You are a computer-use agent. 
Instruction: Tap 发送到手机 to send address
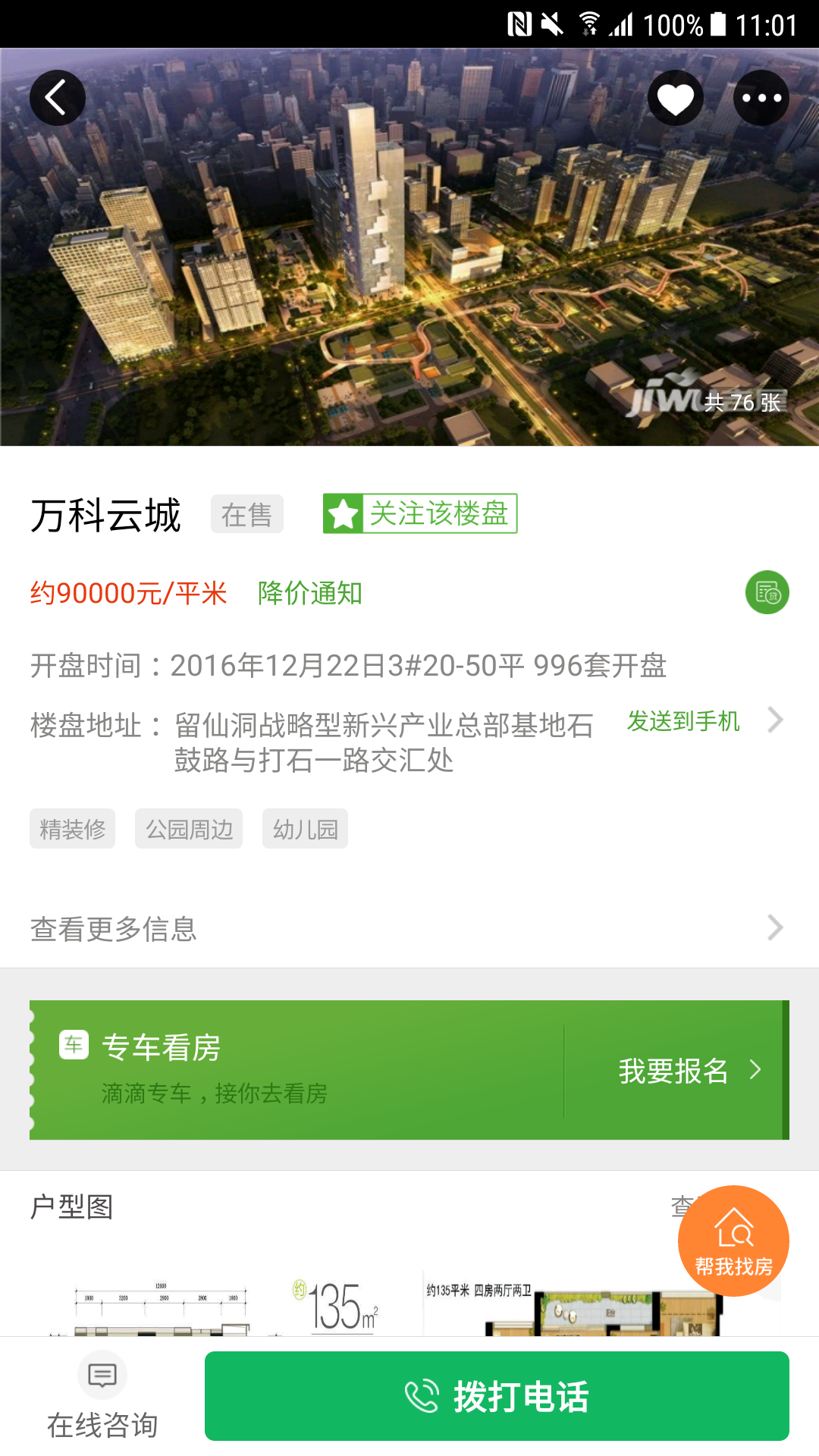(682, 721)
